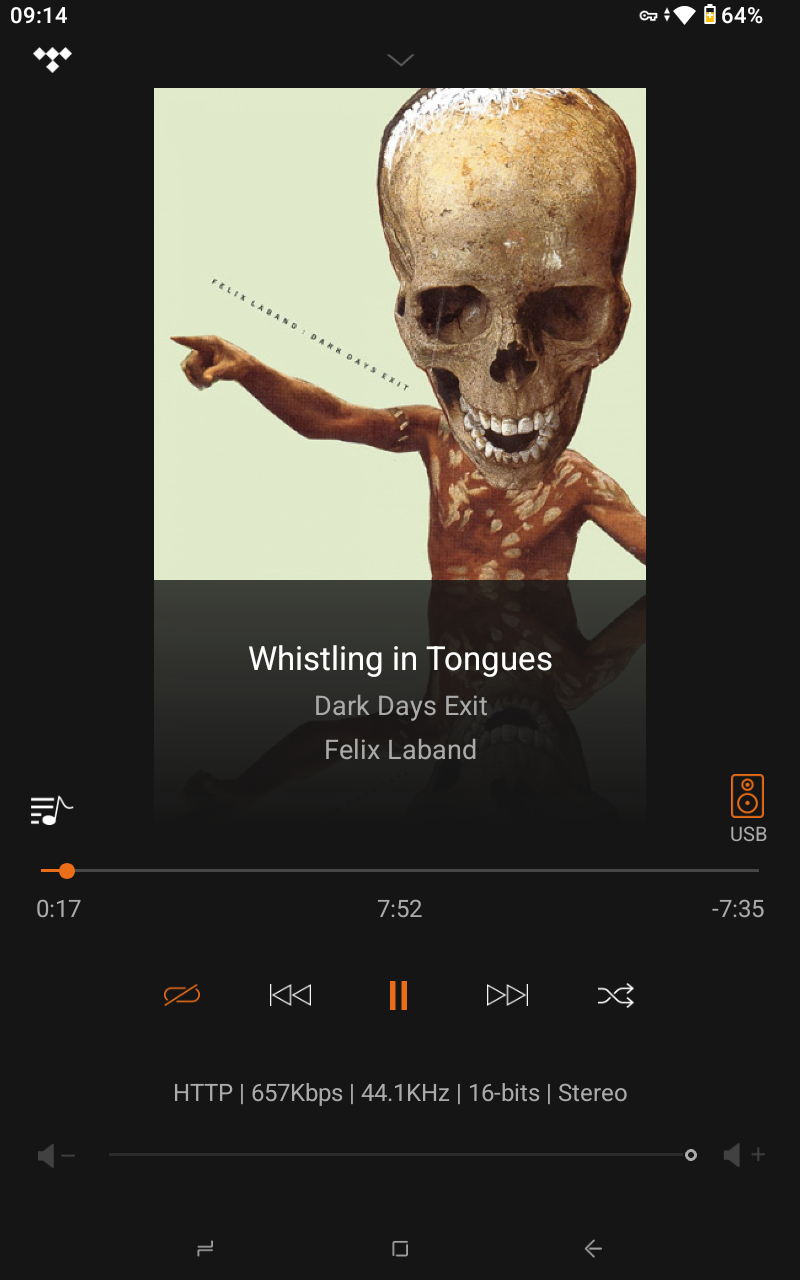800x1280 pixels.
Task: Lower the volume with the speaker minus icon
Action: [x=56, y=1156]
